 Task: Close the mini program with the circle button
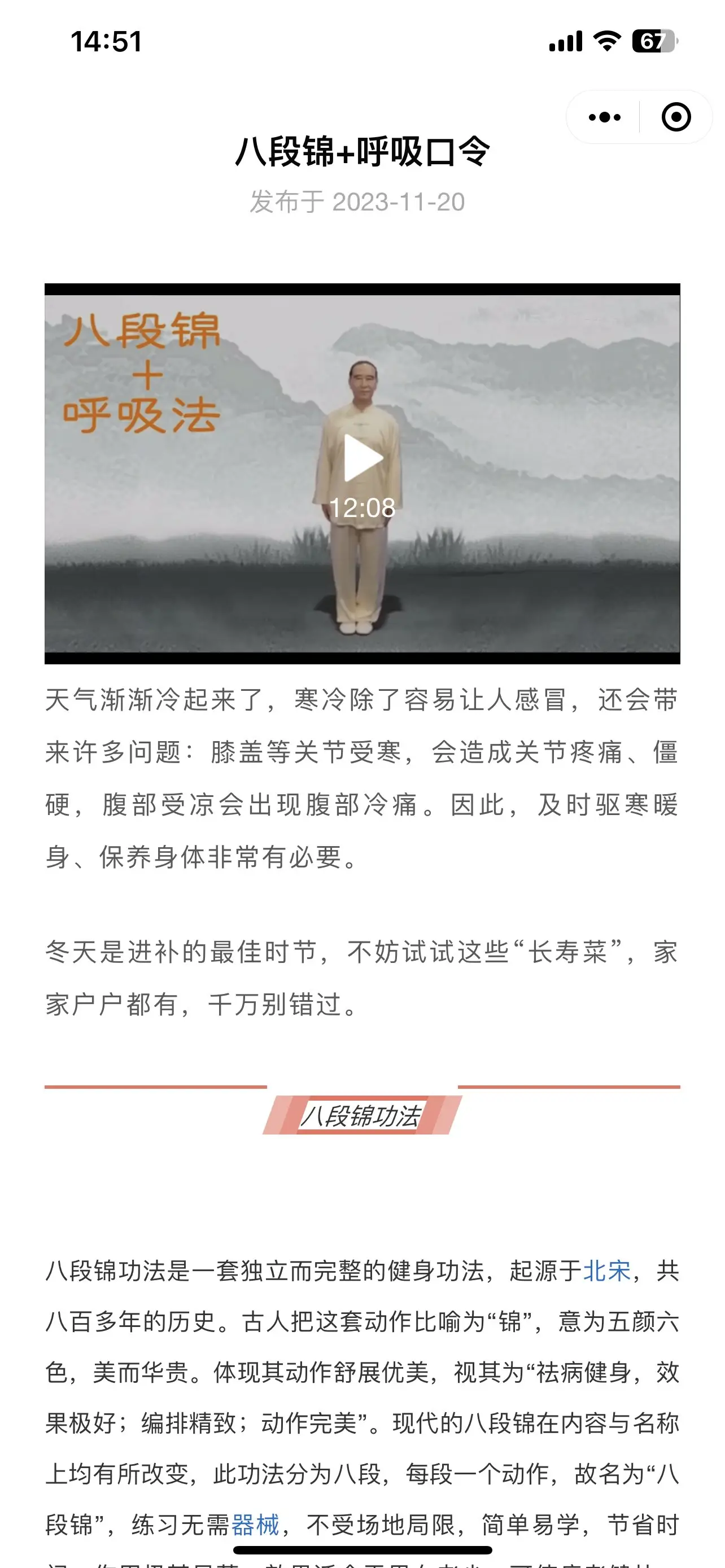point(676,117)
